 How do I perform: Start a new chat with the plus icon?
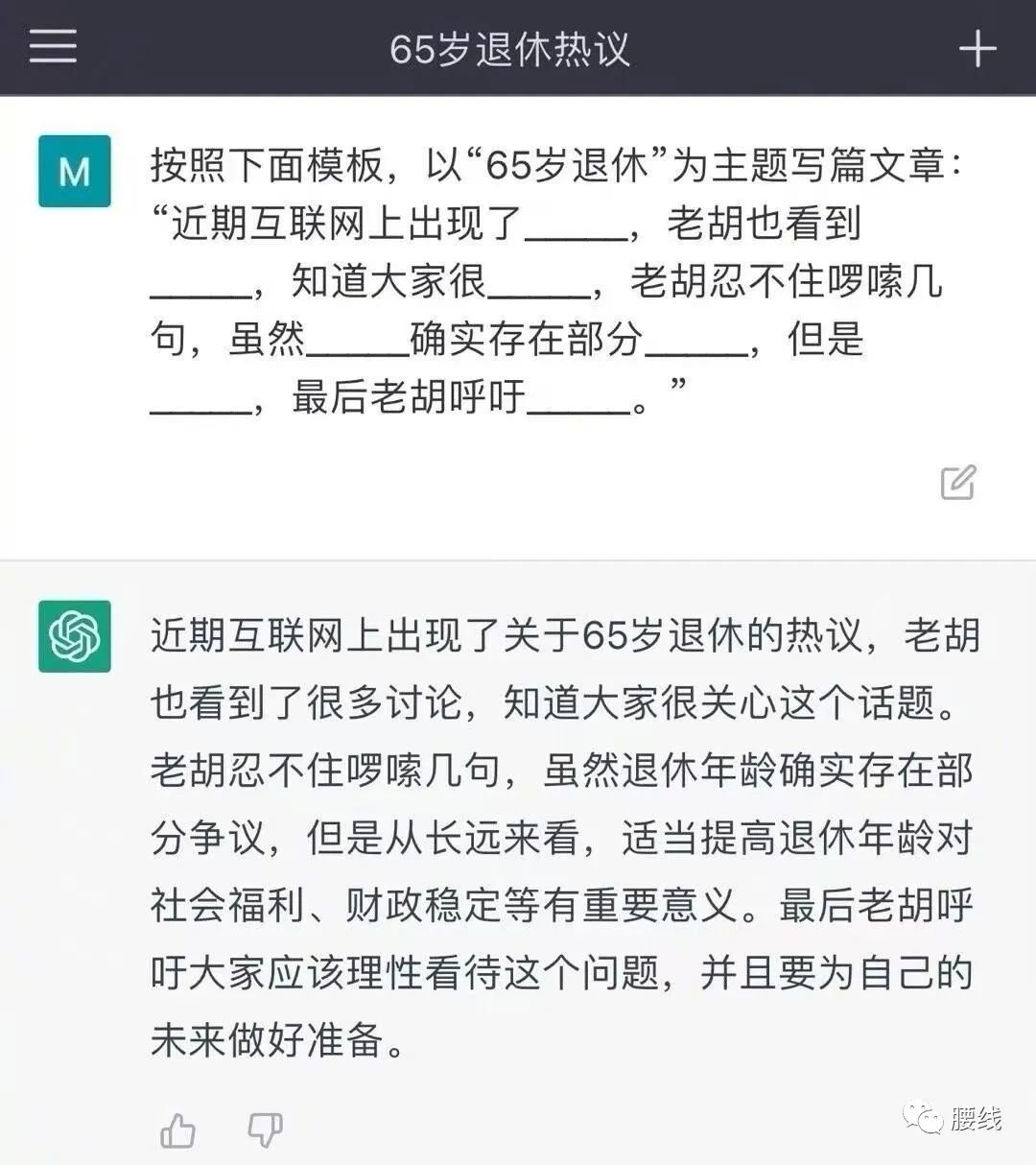tap(977, 48)
